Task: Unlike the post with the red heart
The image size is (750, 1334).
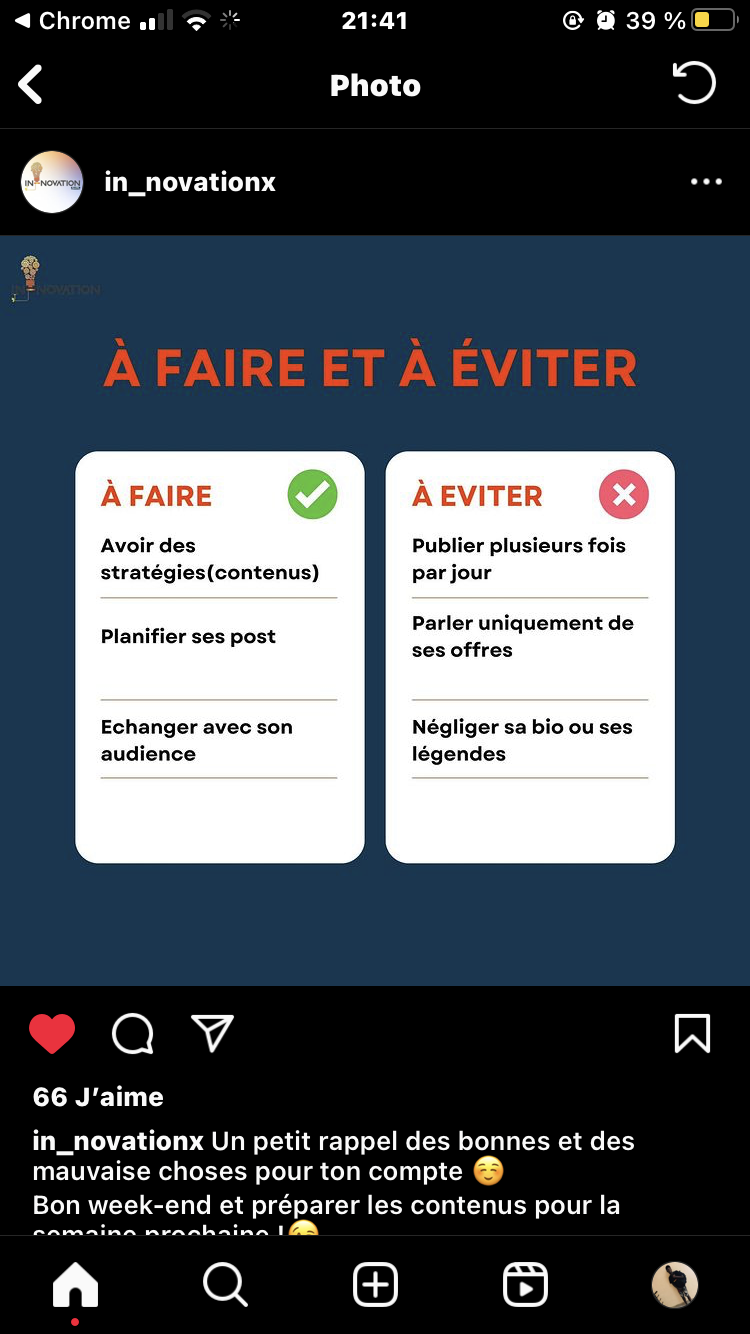Action: (52, 1034)
